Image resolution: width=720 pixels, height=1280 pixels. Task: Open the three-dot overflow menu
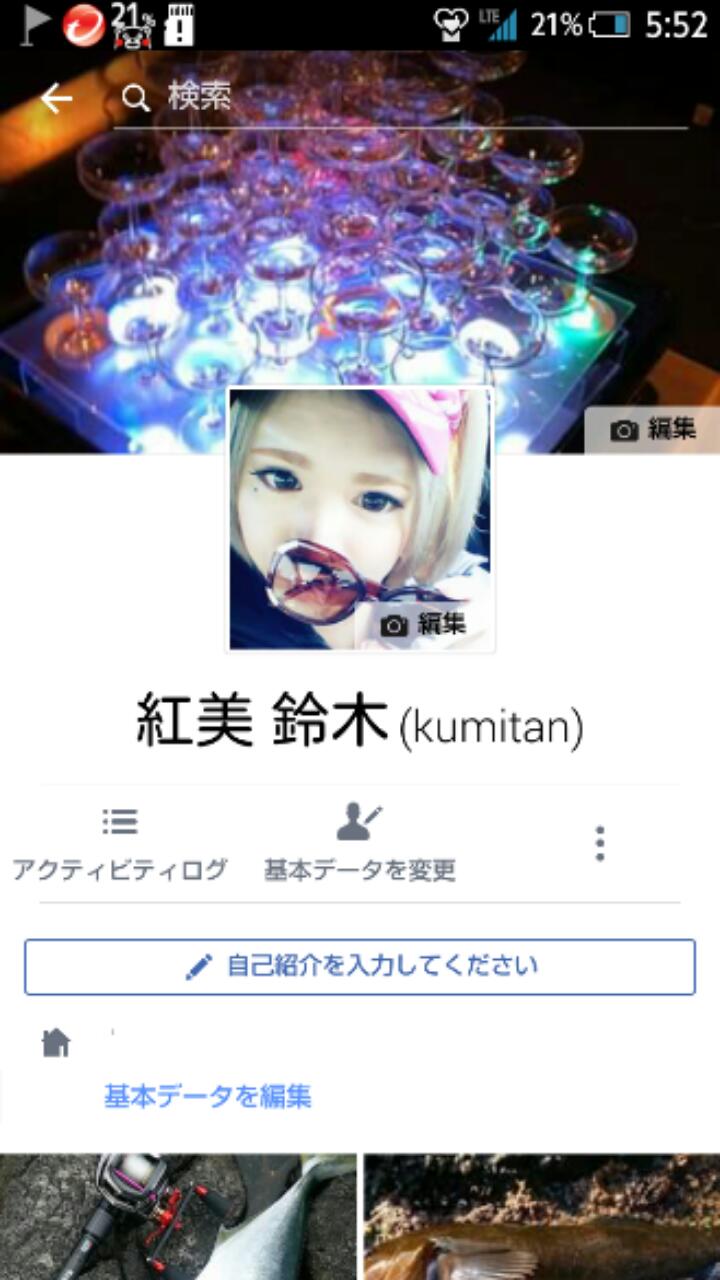point(600,844)
